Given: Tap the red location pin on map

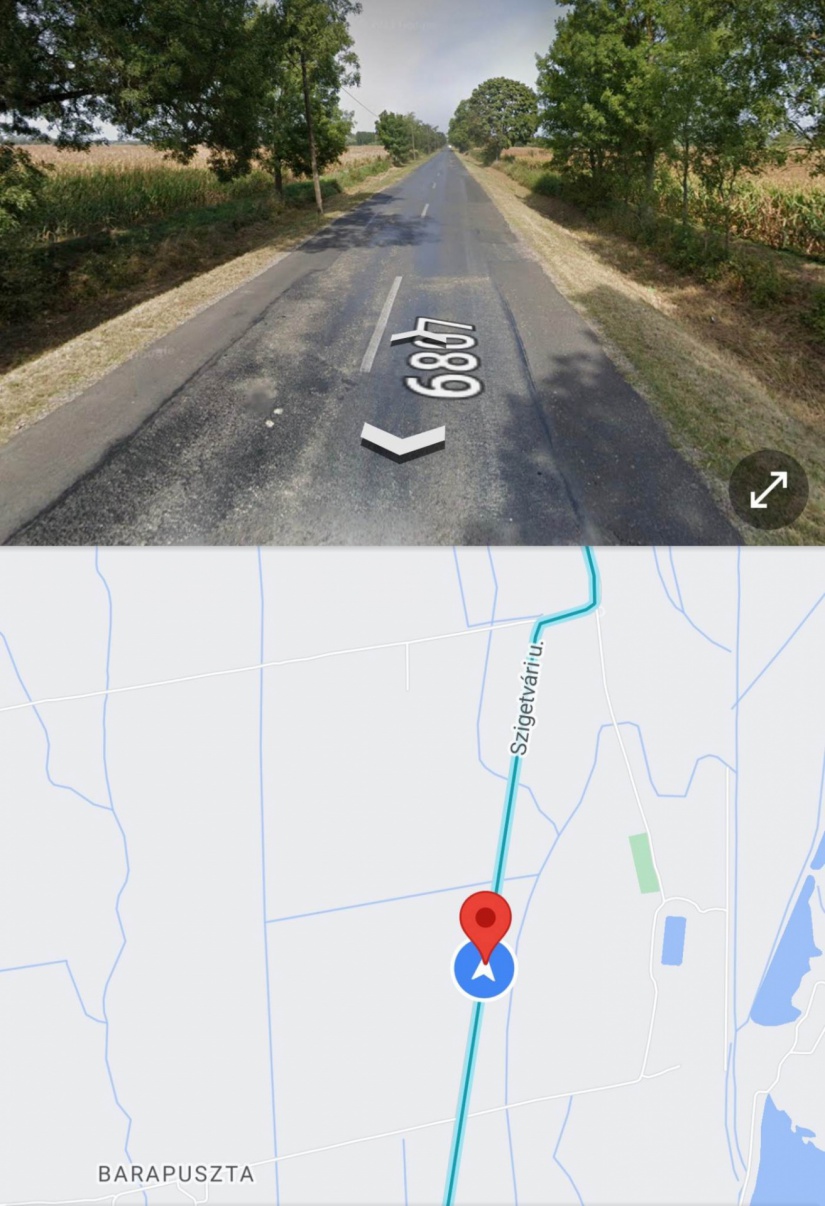Looking at the screenshot, I should click(485, 920).
